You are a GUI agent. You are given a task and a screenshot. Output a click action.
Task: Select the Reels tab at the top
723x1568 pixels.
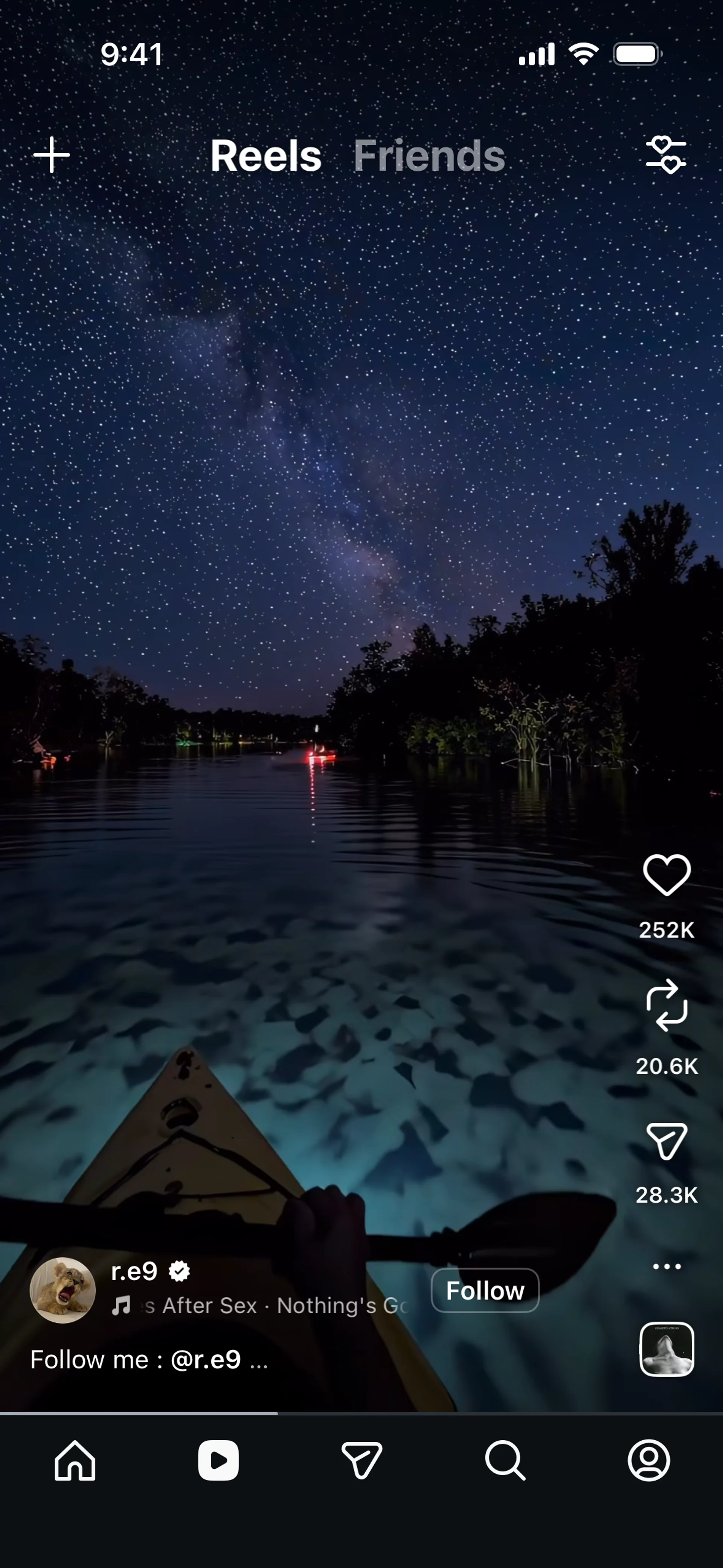pos(266,156)
